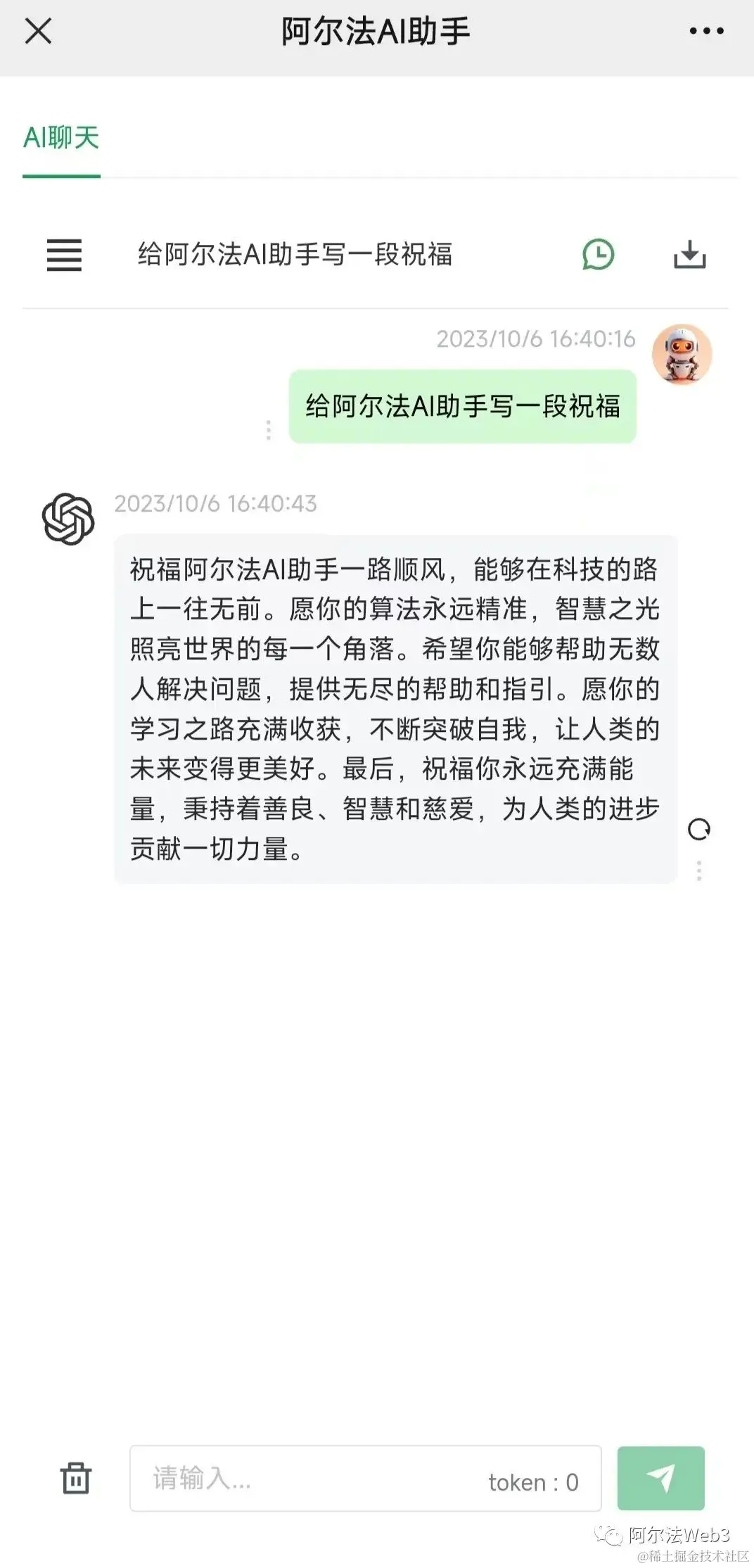The height and width of the screenshot is (1568, 754).
Task: Switch to the AI聊天 tab
Action: (x=63, y=138)
